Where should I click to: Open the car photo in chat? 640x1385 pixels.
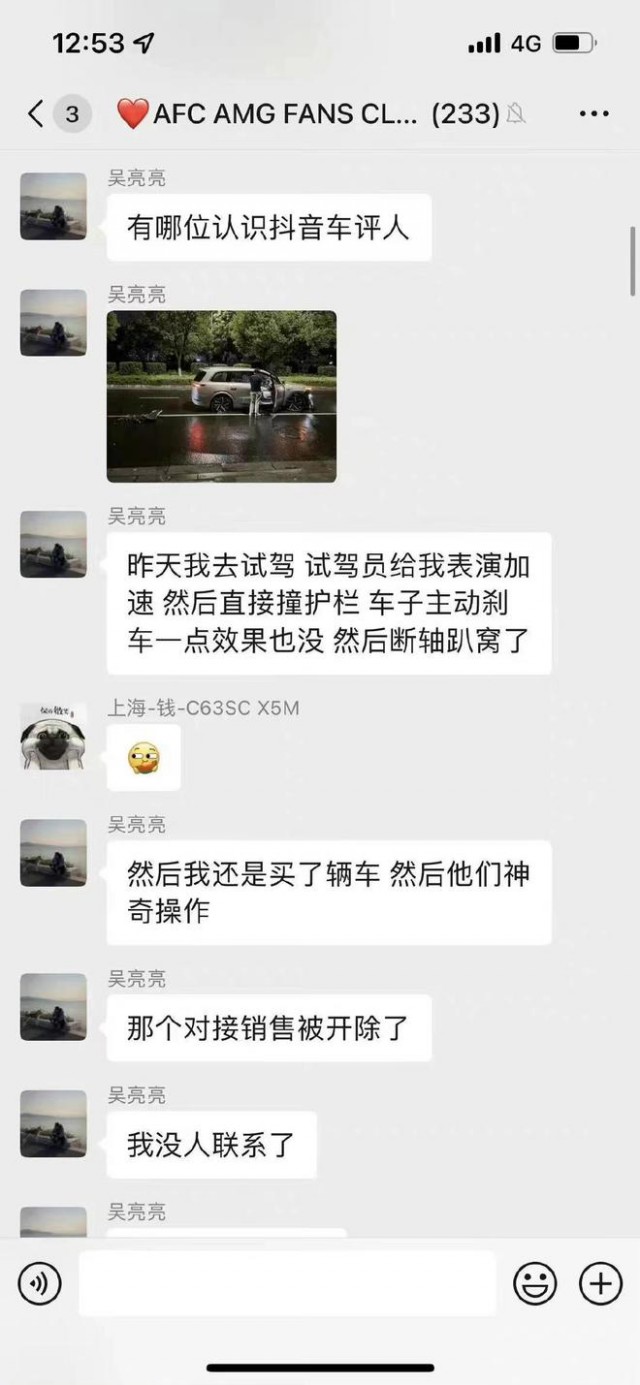[x=222, y=396]
